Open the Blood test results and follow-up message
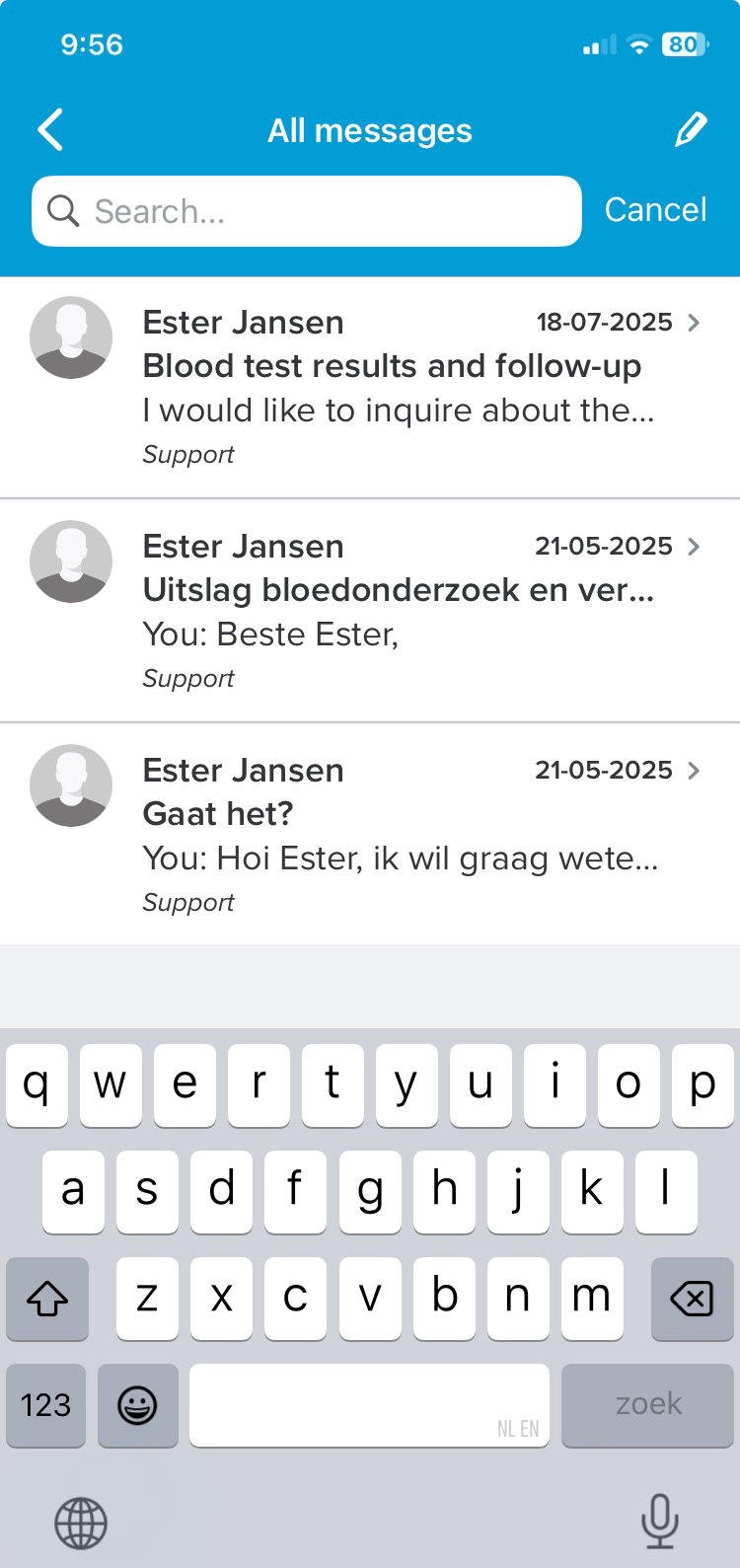Screen dimensions: 740x1568 click(370, 388)
